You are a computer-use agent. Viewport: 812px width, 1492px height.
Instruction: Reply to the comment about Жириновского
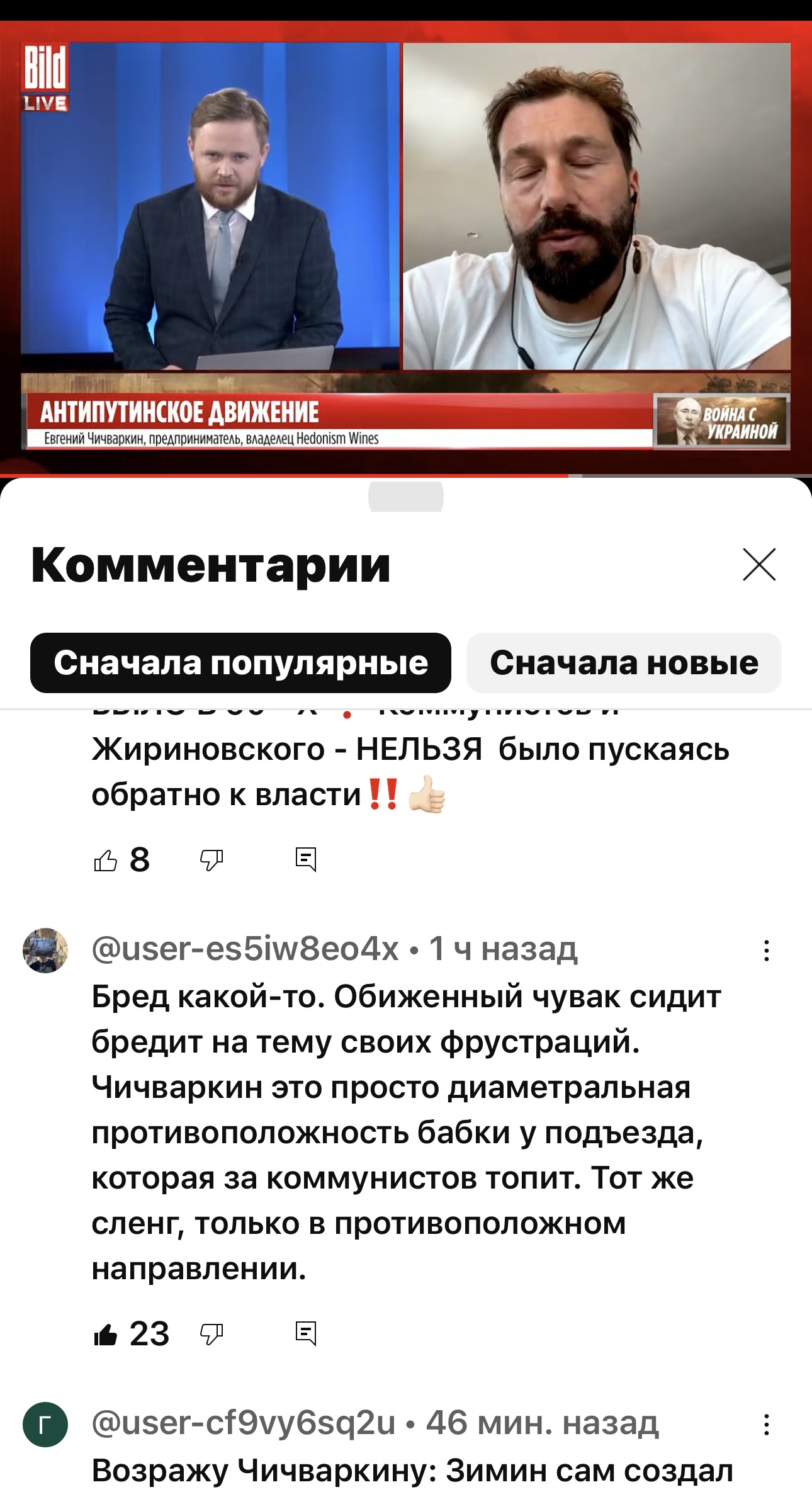(306, 860)
